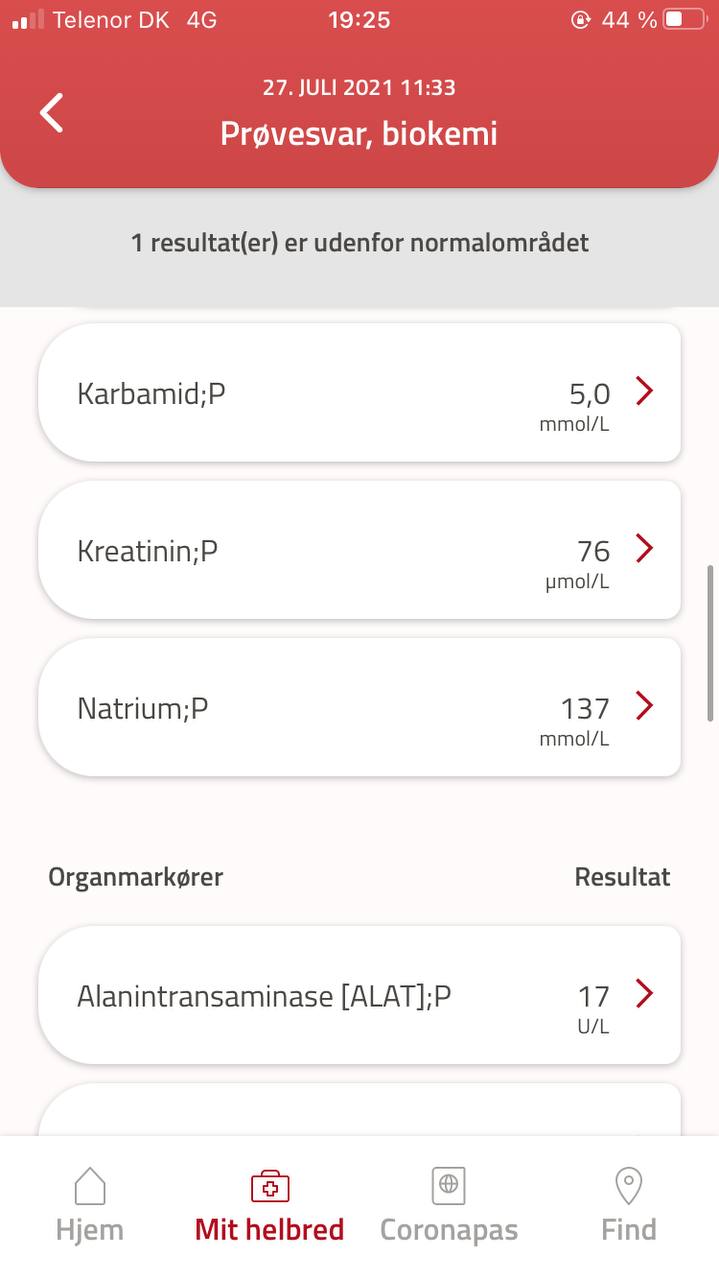
Task: Select the Mit helbred tab
Action: click(x=269, y=1206)
